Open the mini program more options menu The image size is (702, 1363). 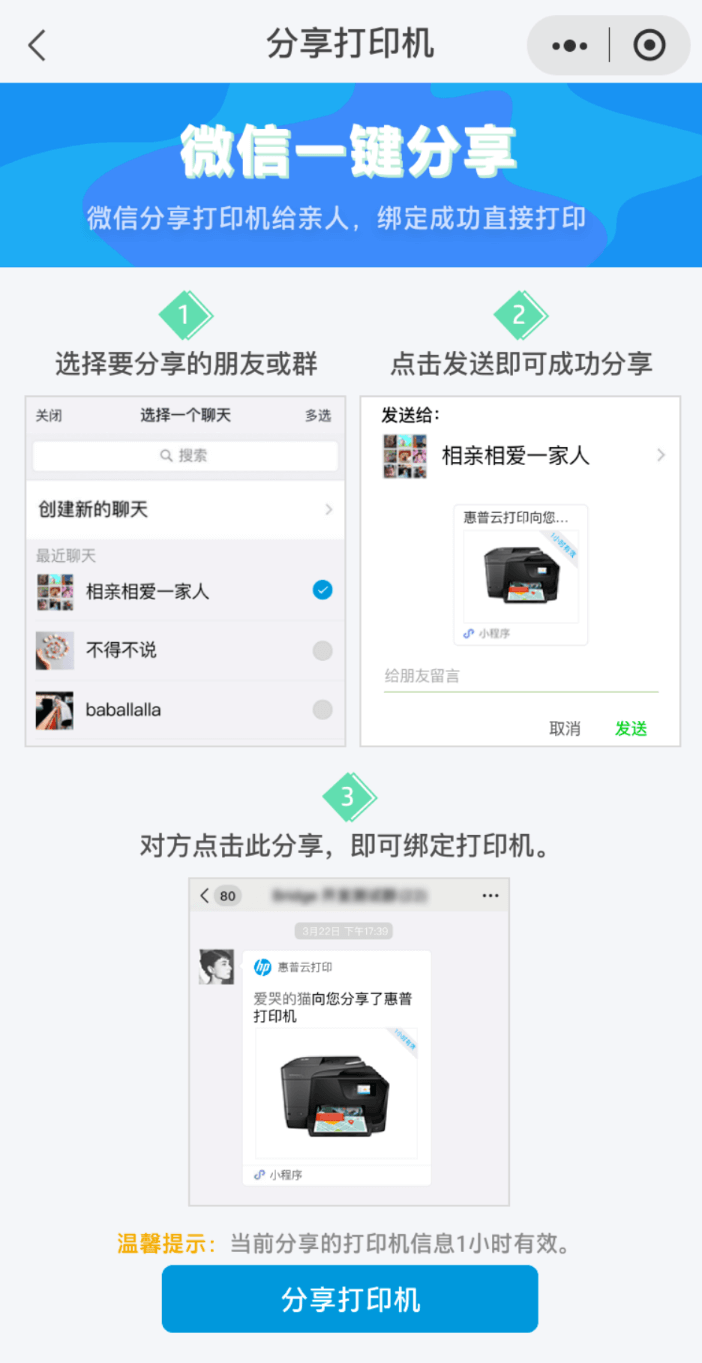tap(569, 45)
